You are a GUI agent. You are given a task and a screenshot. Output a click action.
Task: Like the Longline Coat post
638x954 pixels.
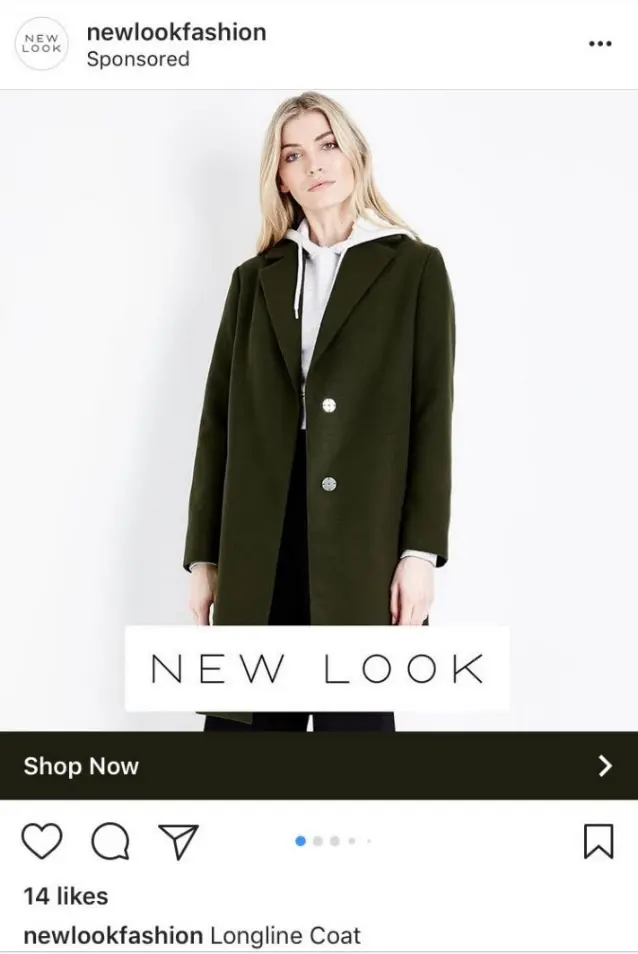pyautogui.click(x=42, y=841)
